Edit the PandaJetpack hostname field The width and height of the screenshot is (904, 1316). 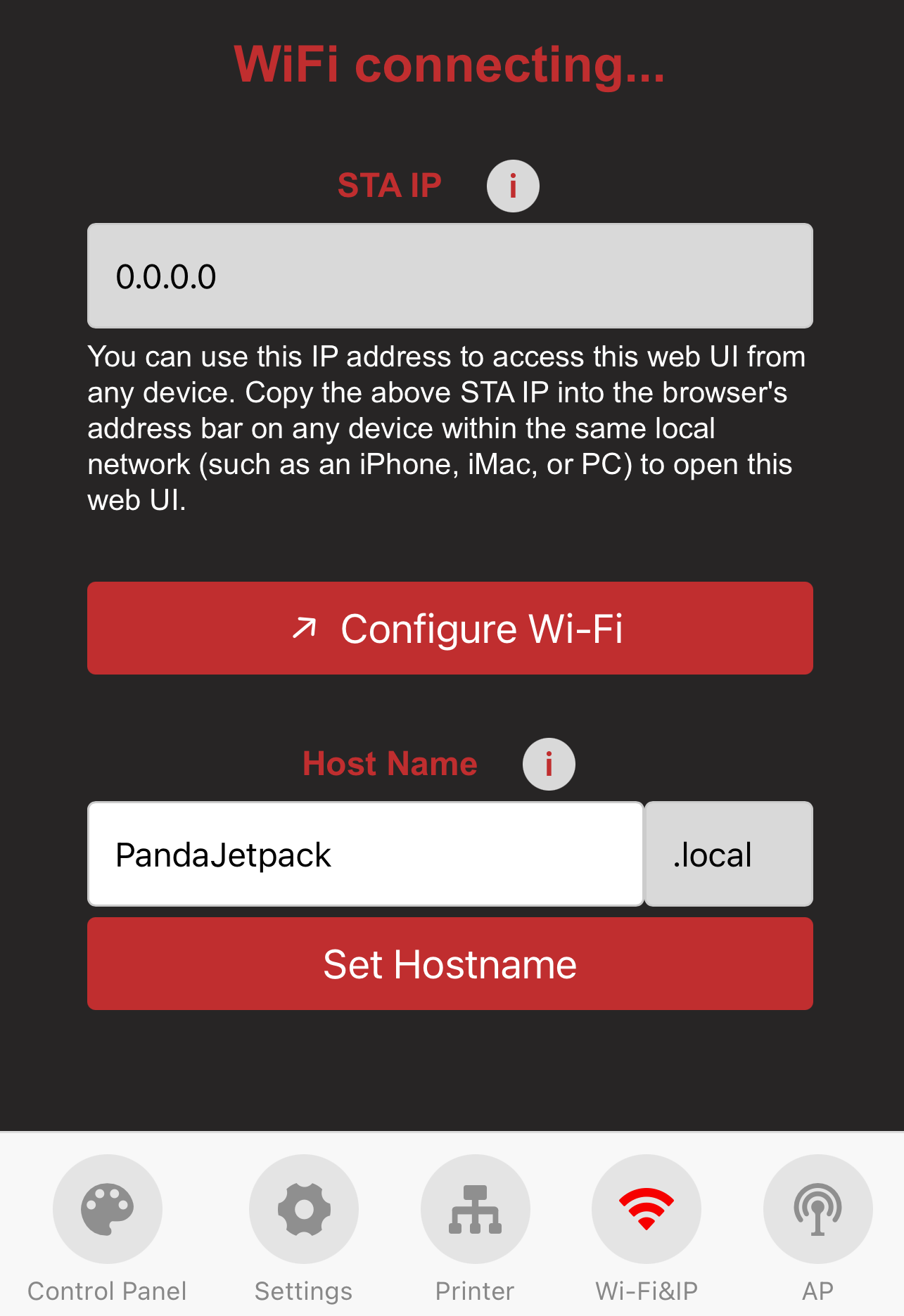365,854
